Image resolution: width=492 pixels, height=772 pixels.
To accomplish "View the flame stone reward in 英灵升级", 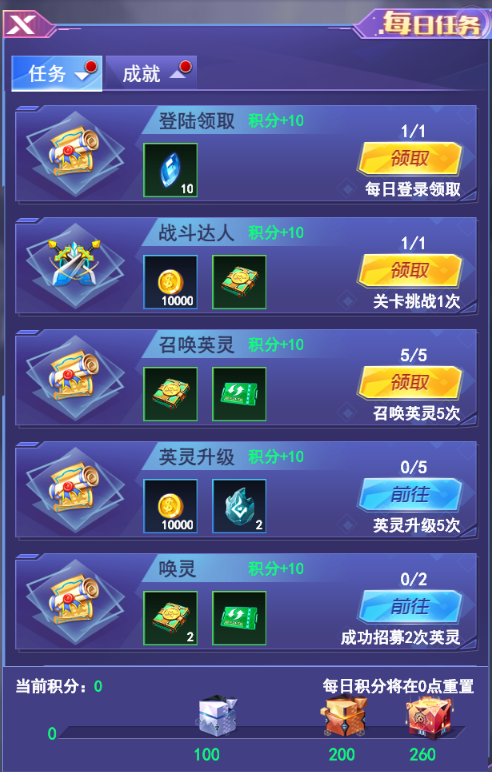I will click(x=239, y=506).
